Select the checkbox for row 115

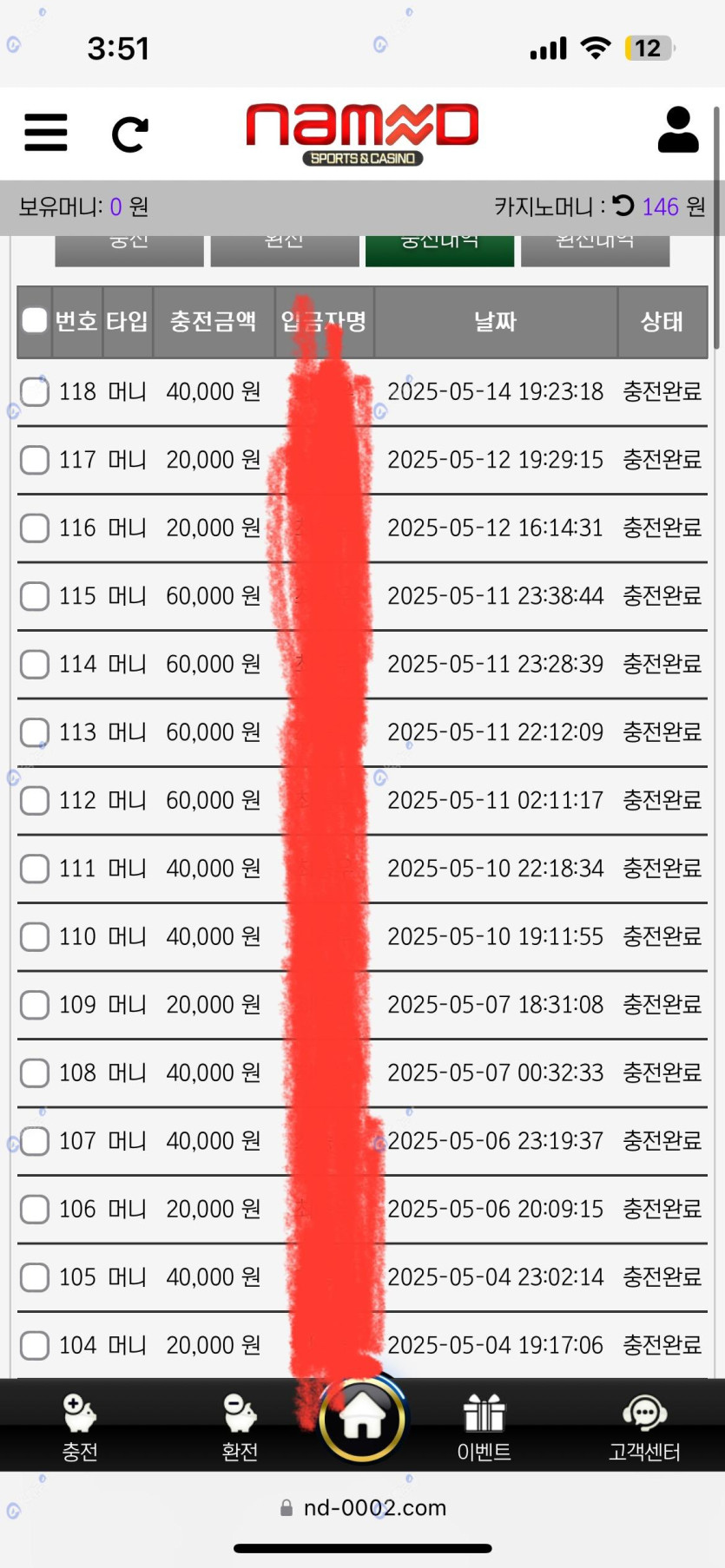pos(35,596)
